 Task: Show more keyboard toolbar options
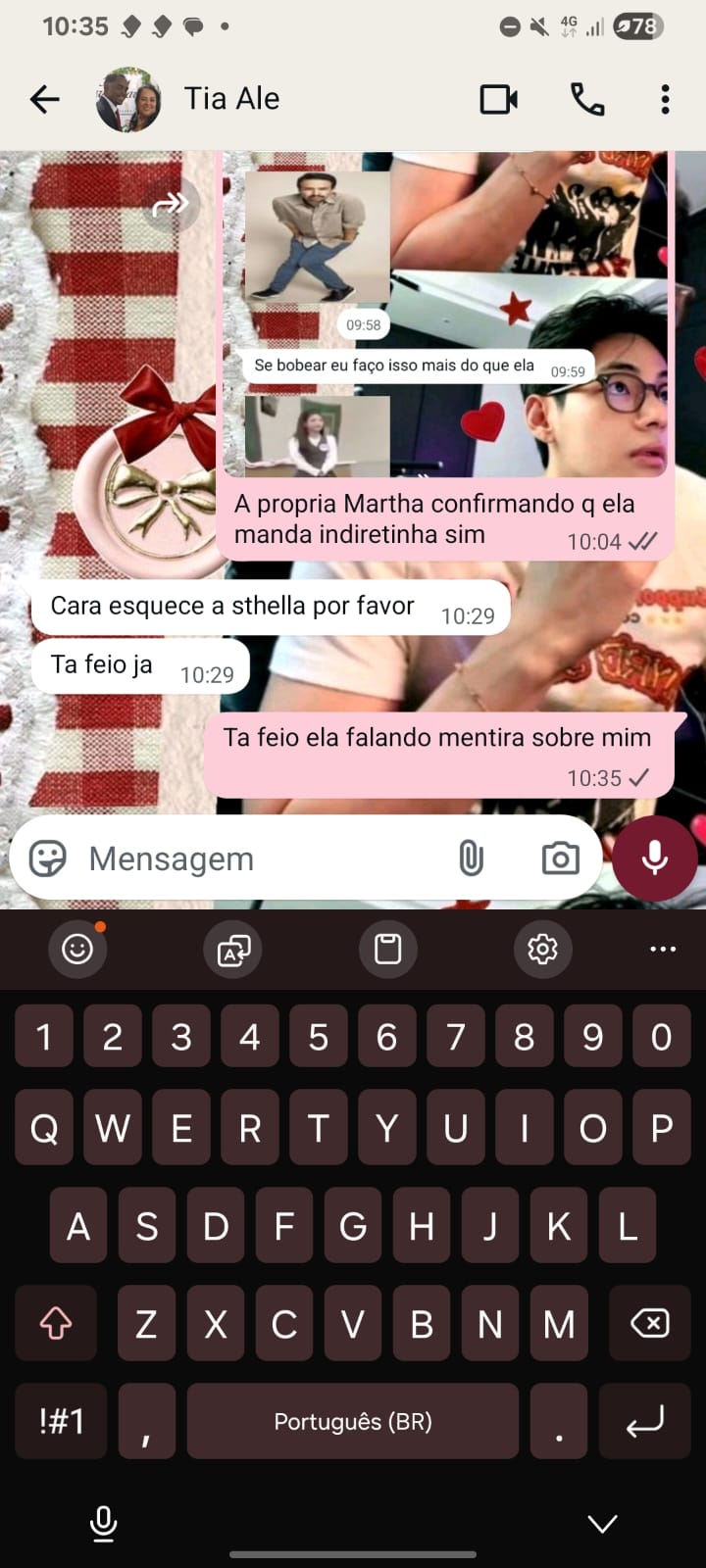663,949
